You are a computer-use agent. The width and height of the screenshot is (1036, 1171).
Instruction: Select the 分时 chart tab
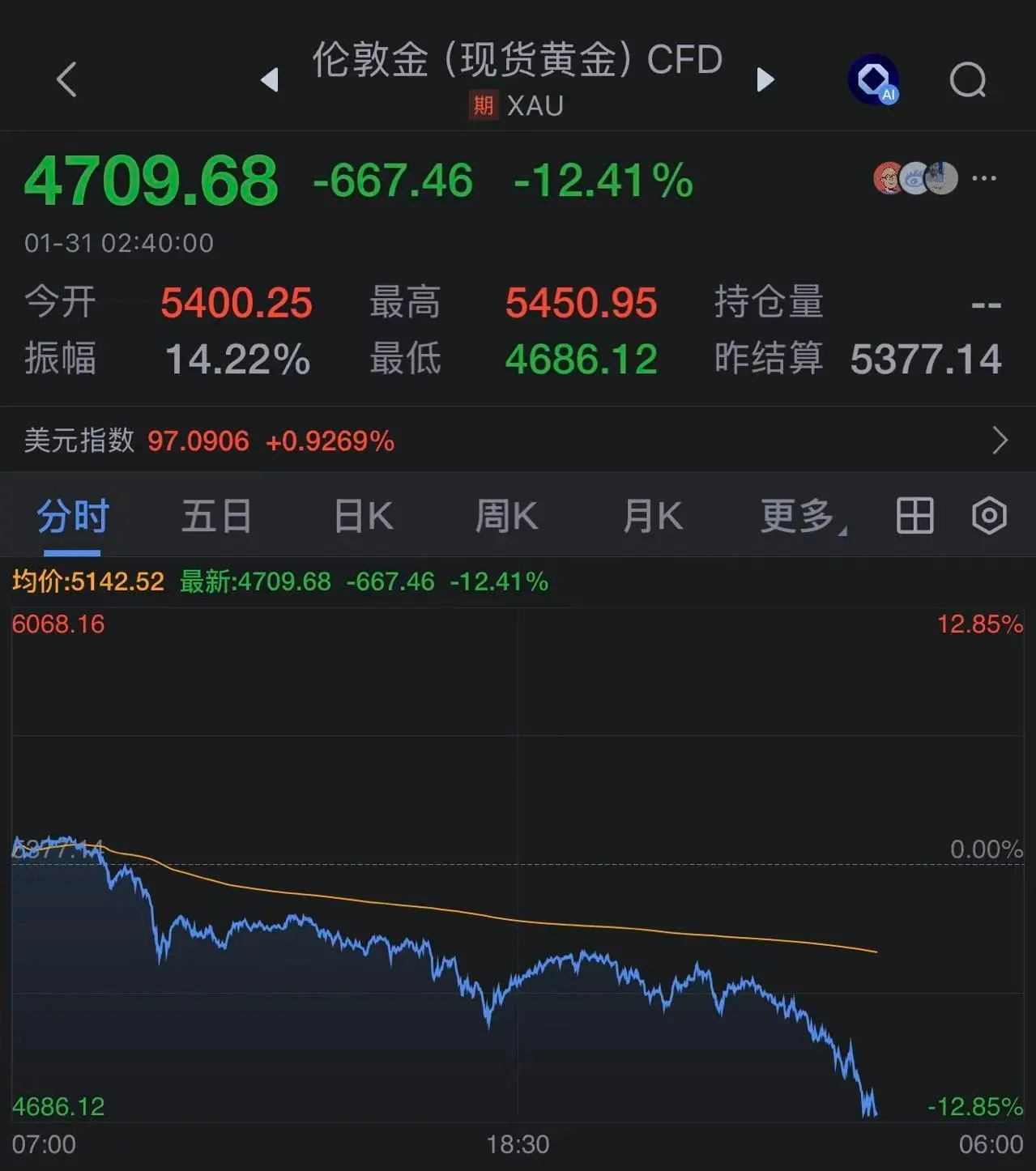[x=72, y=516]
